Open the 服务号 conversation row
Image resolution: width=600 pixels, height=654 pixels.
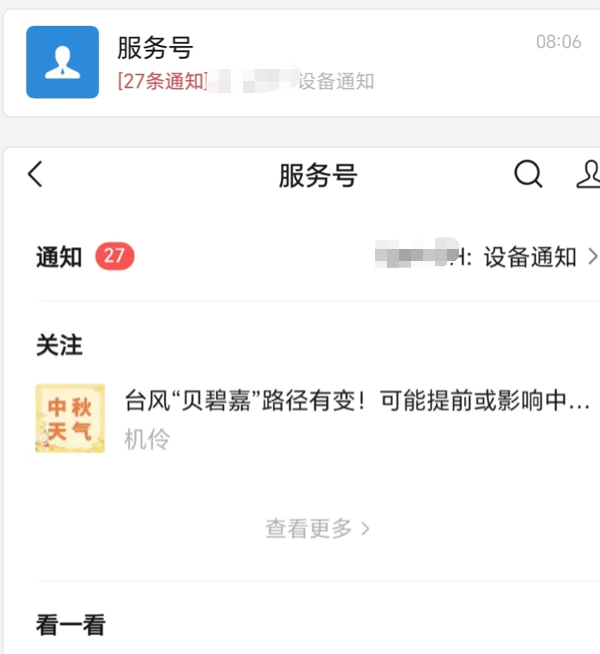[300, 62]
